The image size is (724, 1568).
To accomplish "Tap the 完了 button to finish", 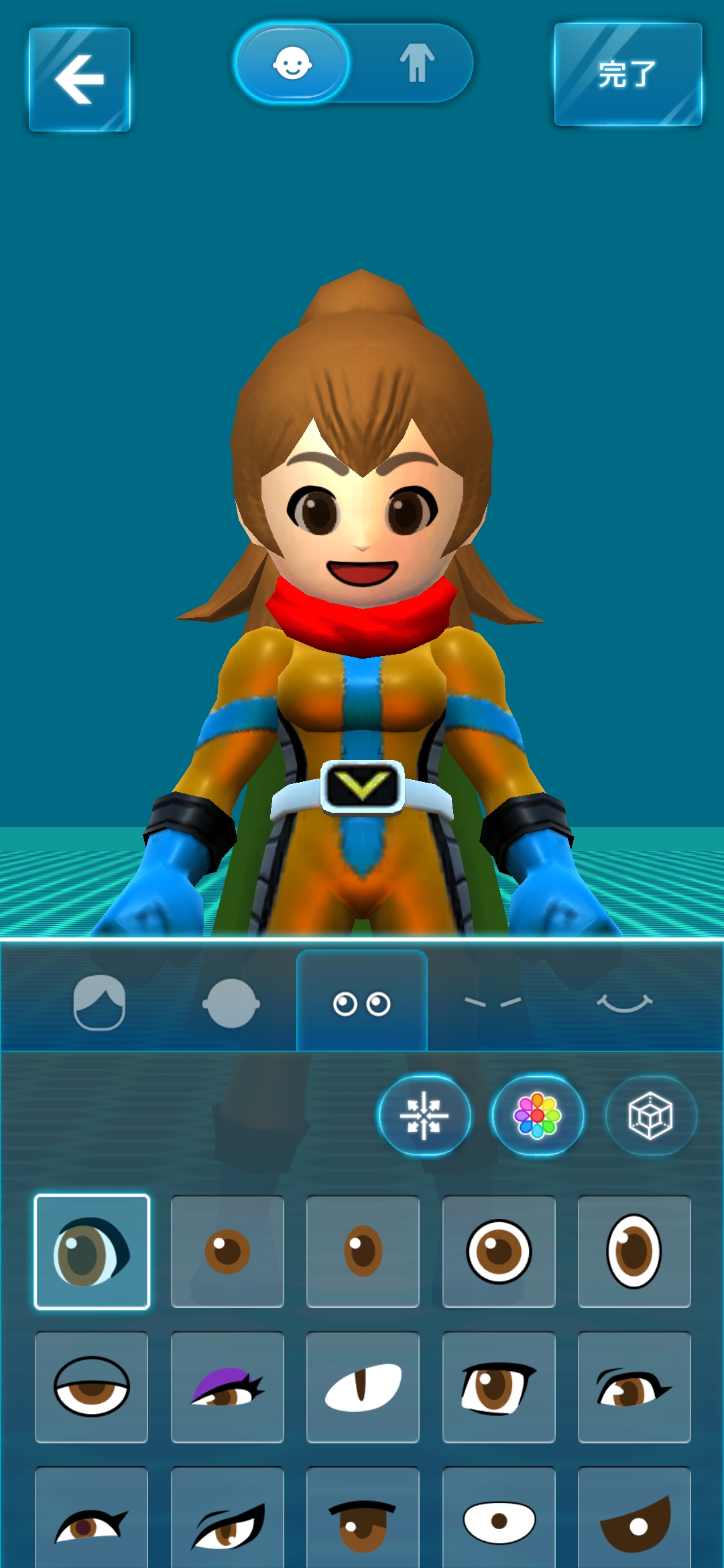I will [627, 74].
